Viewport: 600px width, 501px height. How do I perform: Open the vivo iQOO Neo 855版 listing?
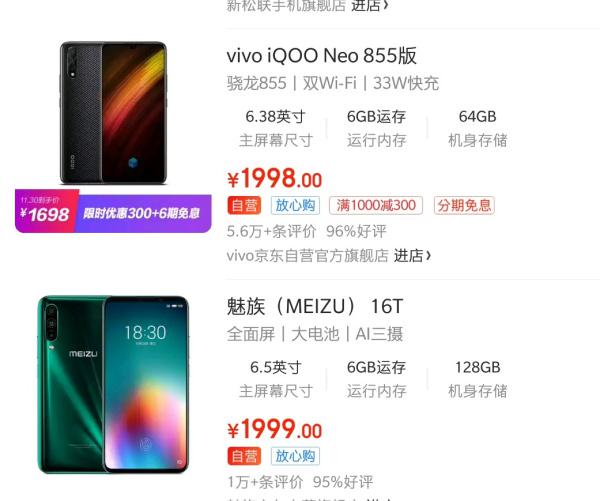pos(322,56)
